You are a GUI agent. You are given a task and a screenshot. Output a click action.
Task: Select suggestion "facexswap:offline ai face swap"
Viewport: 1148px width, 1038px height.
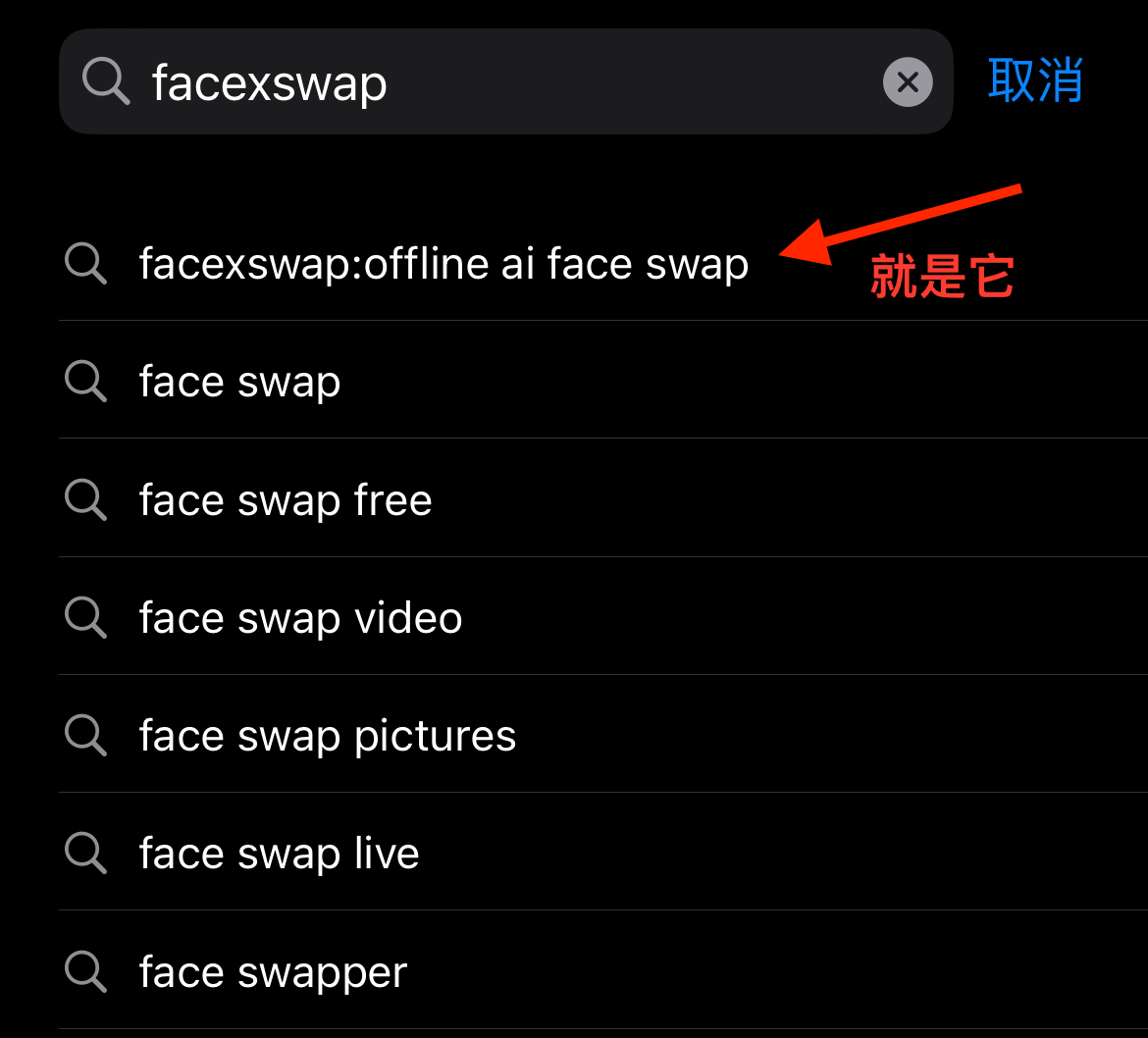[x=444, y=264]
